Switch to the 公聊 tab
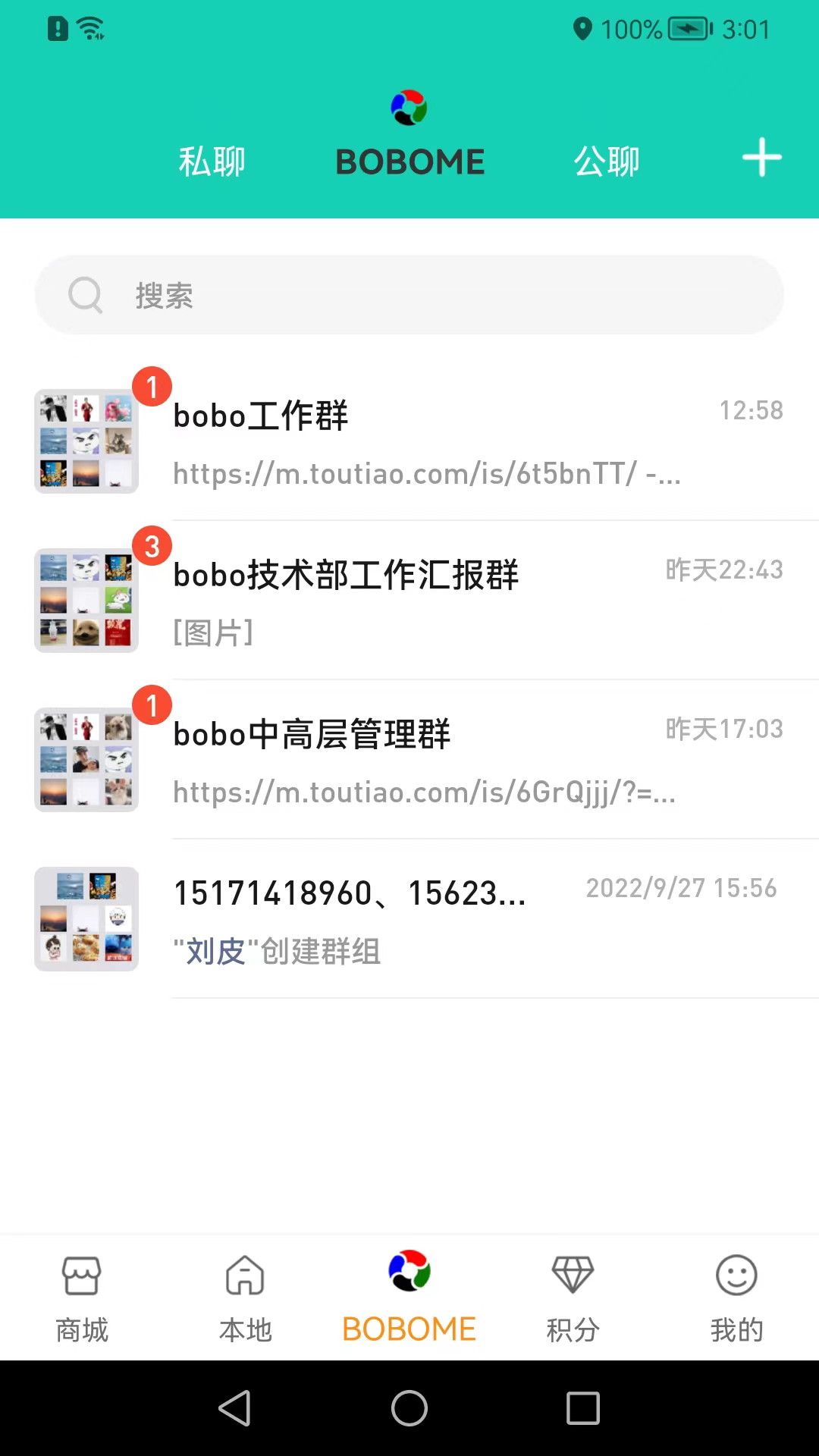The width and height of the screenshot is (819, 1456). 607,161
